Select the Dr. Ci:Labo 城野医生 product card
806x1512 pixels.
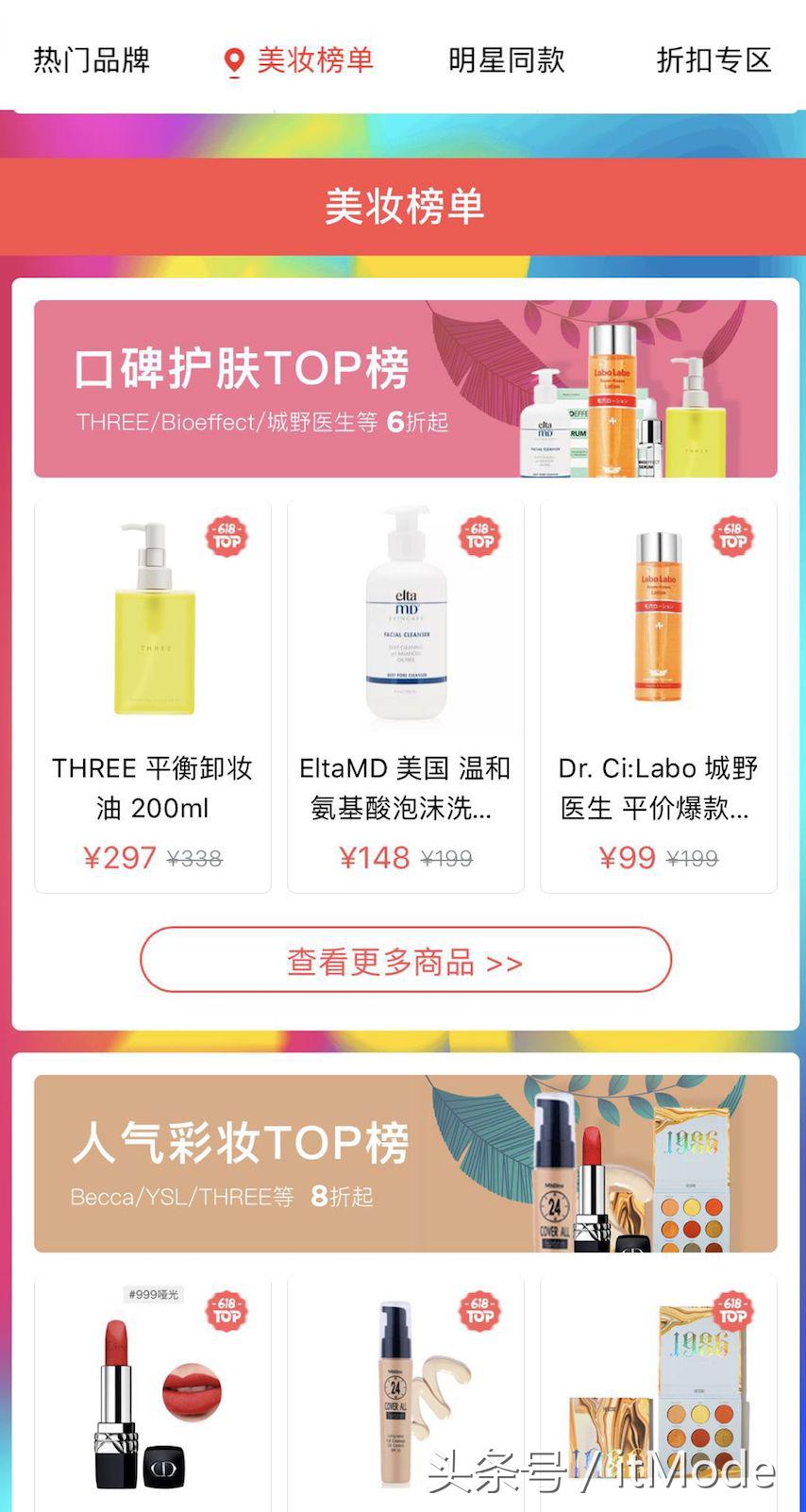(x=658, y=694)
